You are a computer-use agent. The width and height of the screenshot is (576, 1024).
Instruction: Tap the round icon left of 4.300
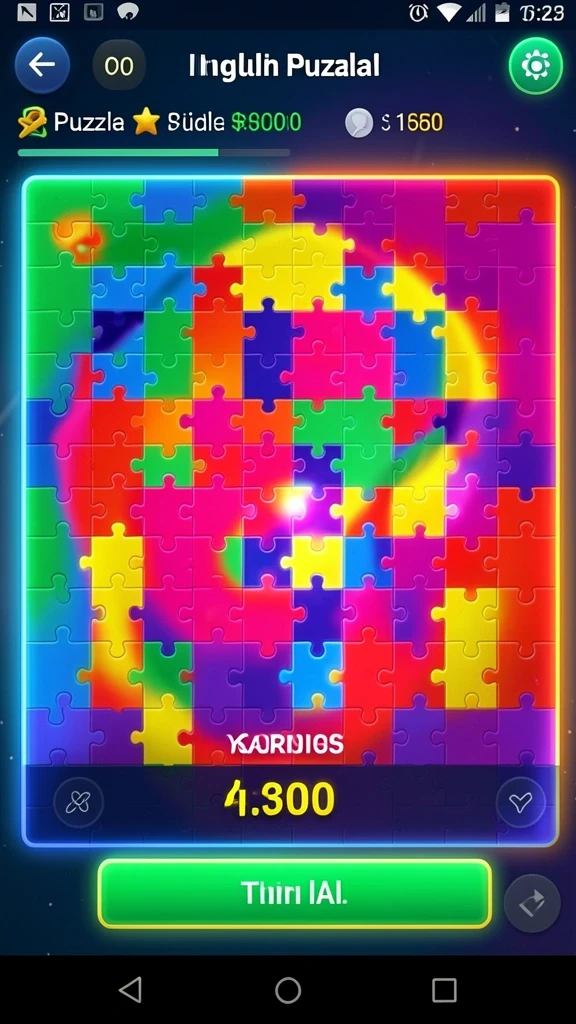pos(78,802)
